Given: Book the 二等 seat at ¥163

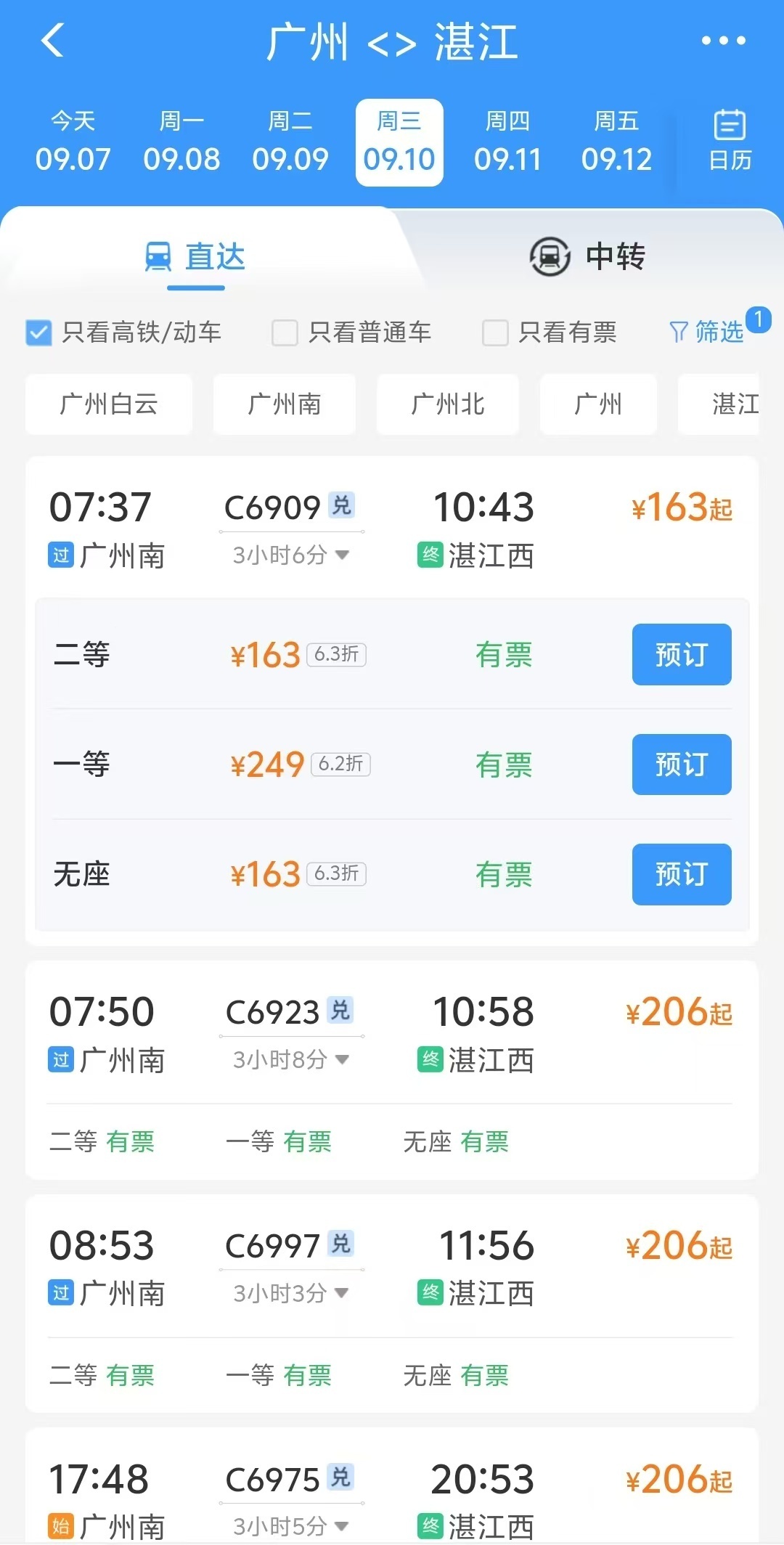Looking at the screenshot, I should coord(681,654).
